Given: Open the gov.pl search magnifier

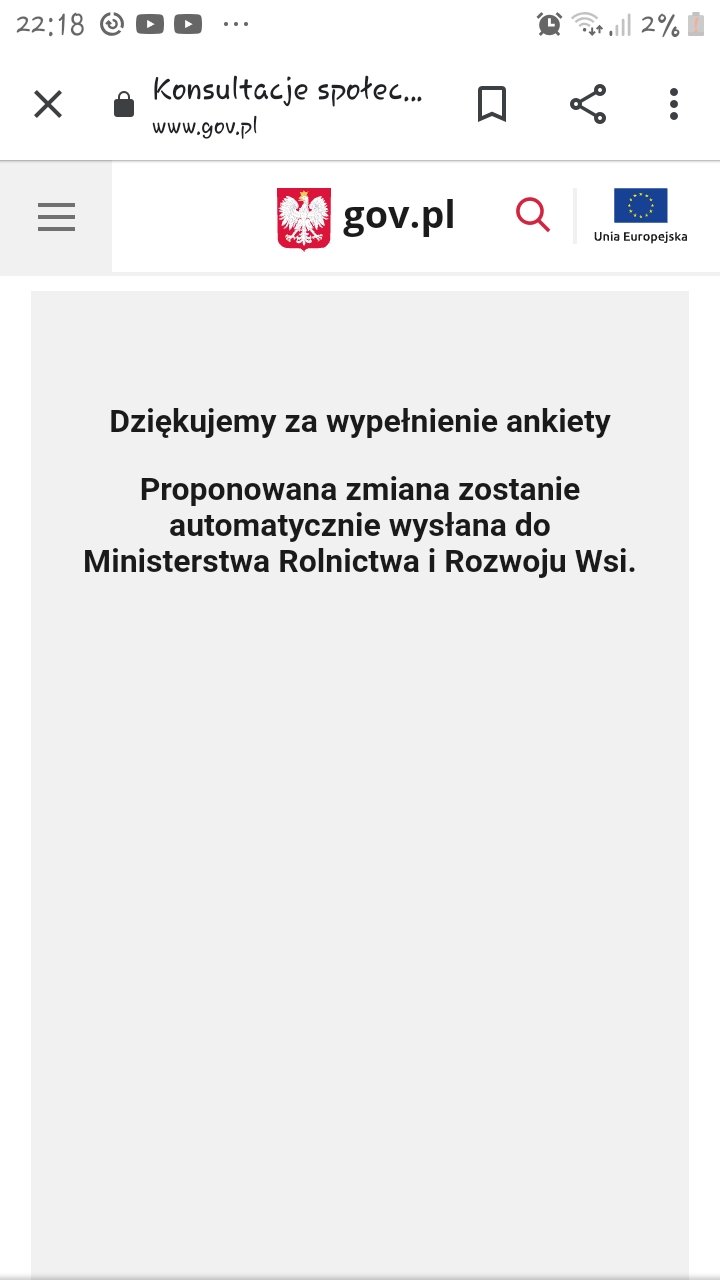Looking at the screenshot, I should (532, 215).
